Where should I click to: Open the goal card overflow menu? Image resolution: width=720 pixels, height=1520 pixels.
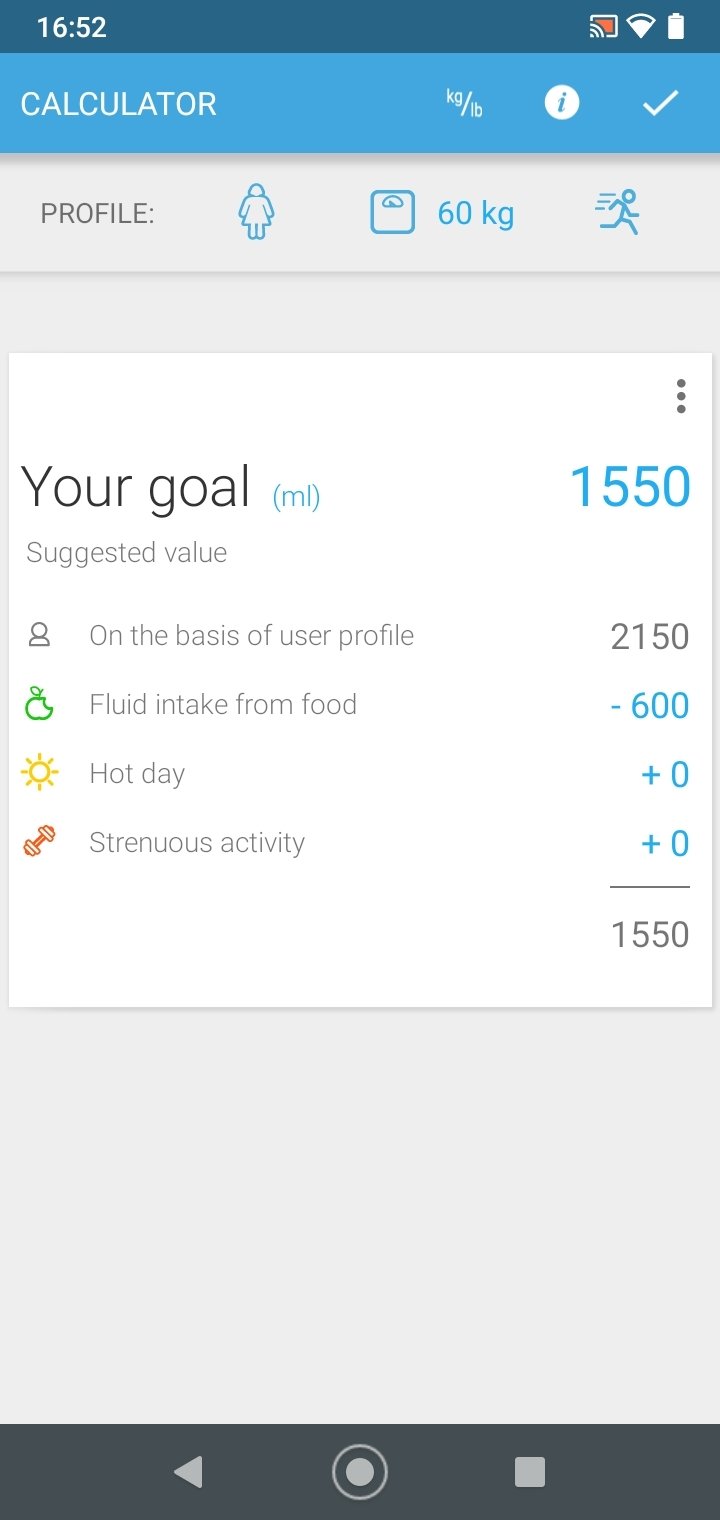681,396
